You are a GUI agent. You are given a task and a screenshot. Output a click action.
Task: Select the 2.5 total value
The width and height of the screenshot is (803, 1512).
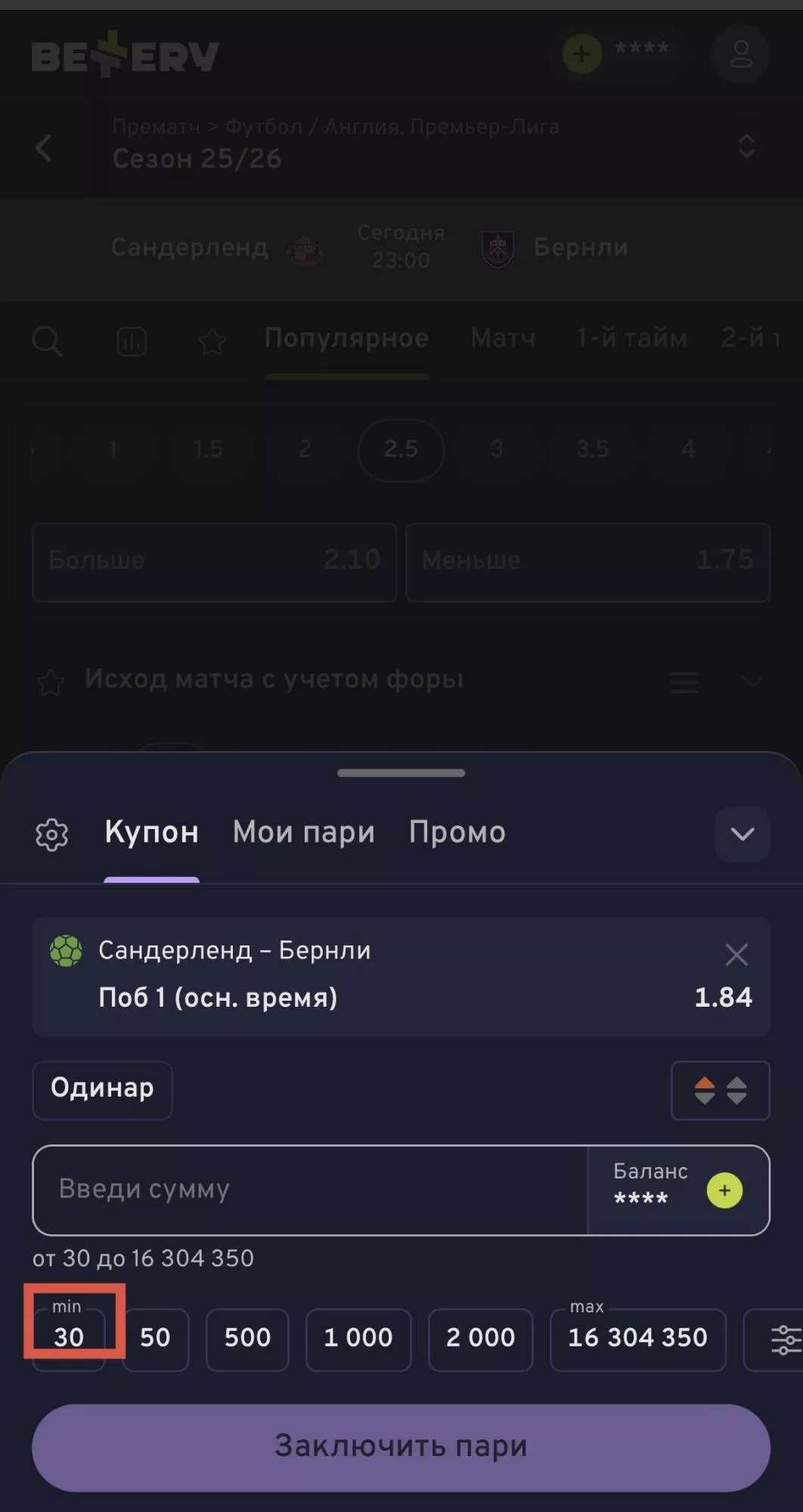400,449
